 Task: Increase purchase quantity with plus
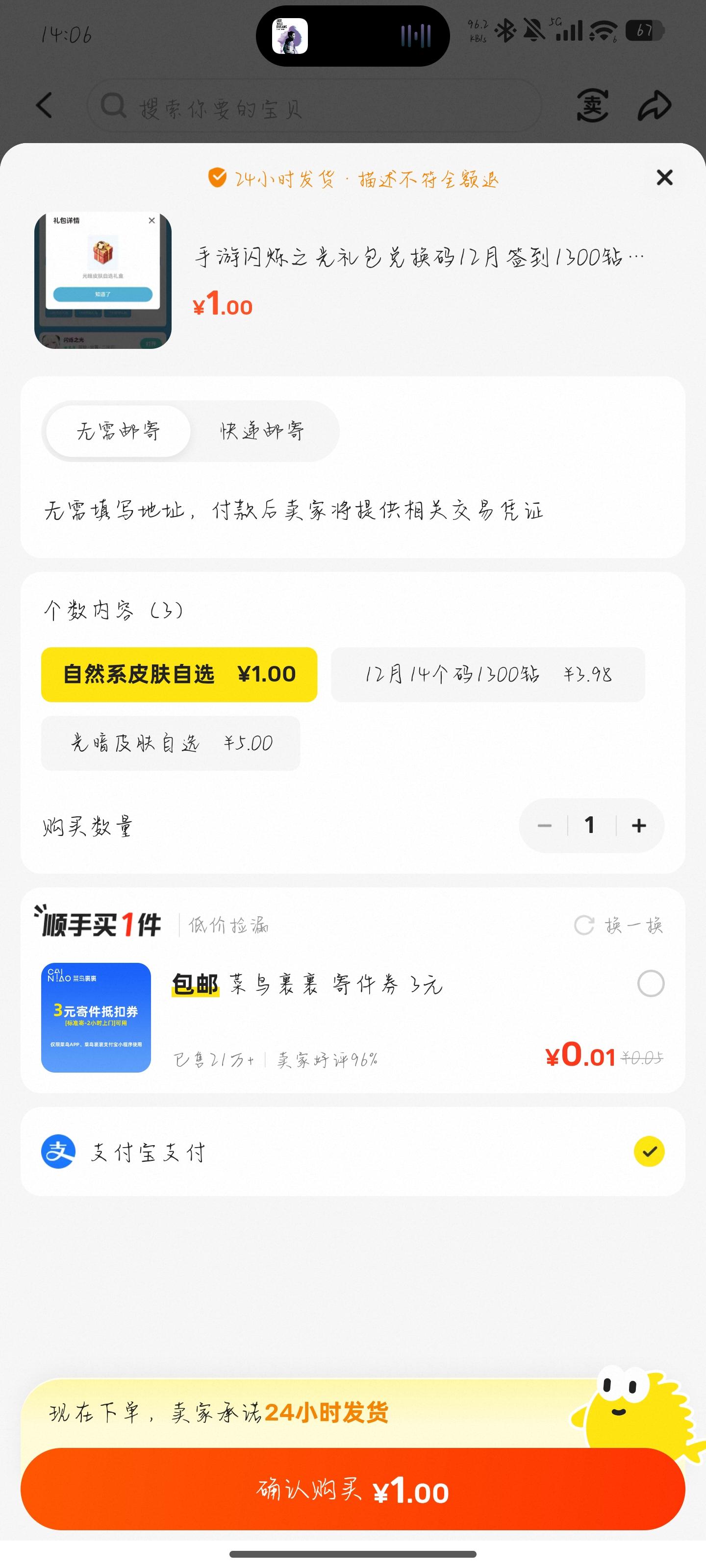click(638, 825)
